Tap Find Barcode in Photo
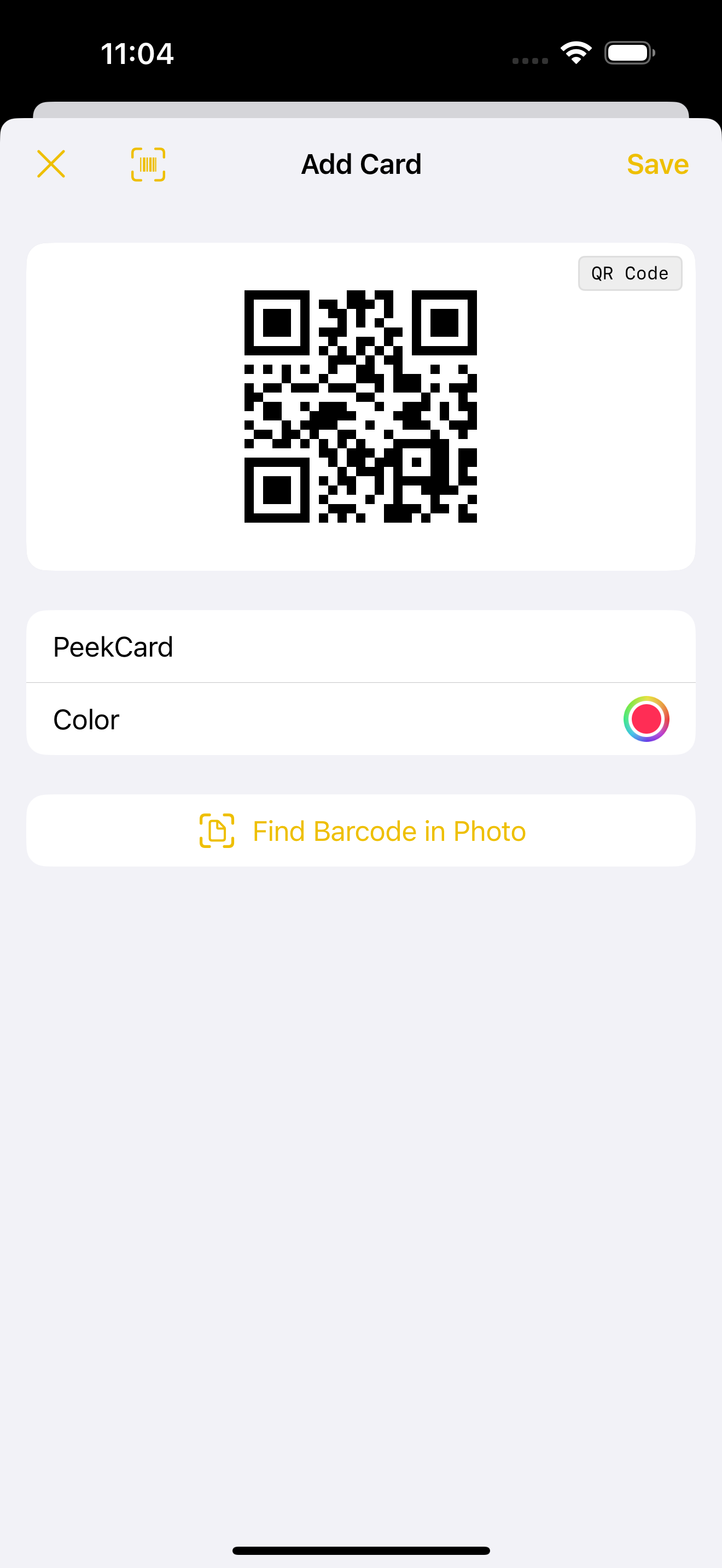The width and height of the screenshot is (722, 1568). [x=361, y=831]
